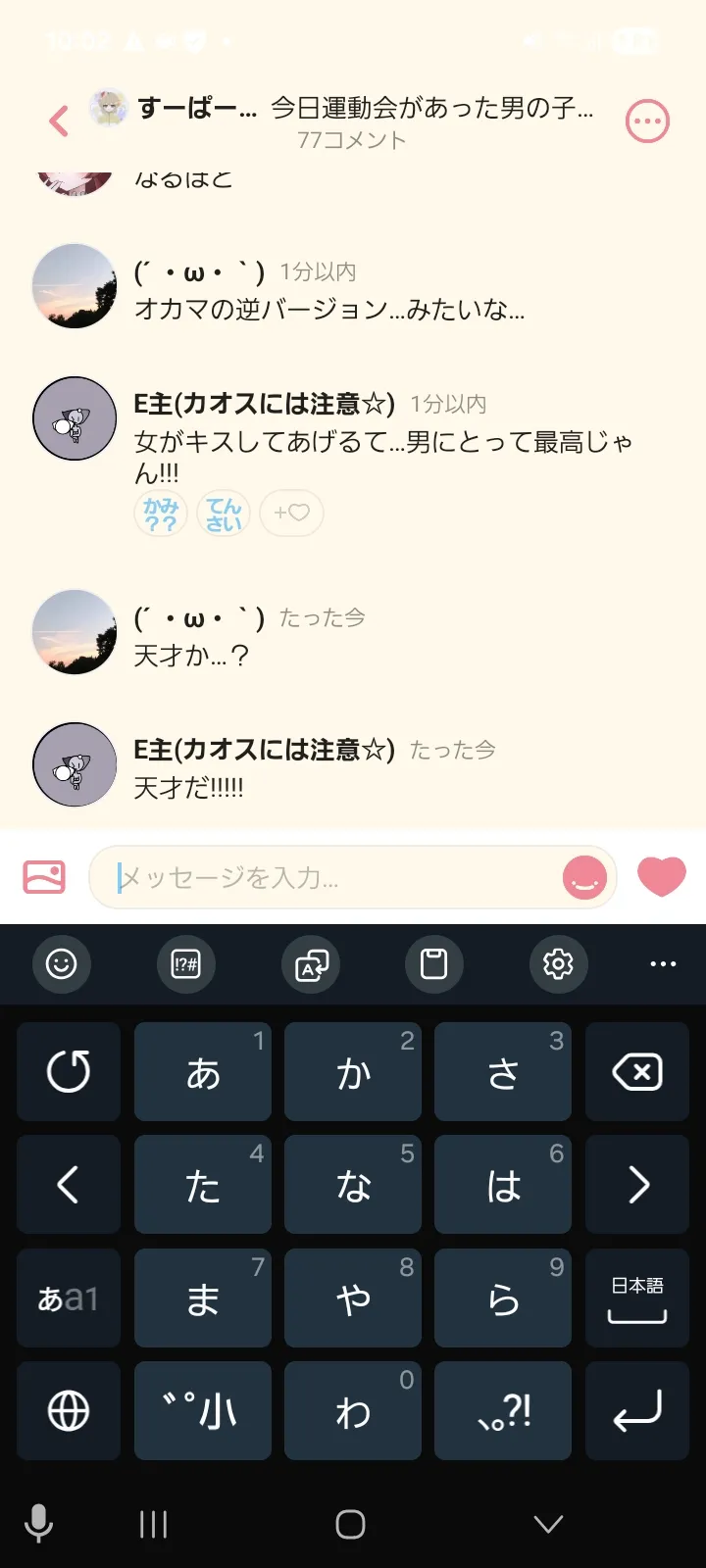The image size is (706, 1568).
Task: Start voice input with the microphone
Action: coord(39,1524)
